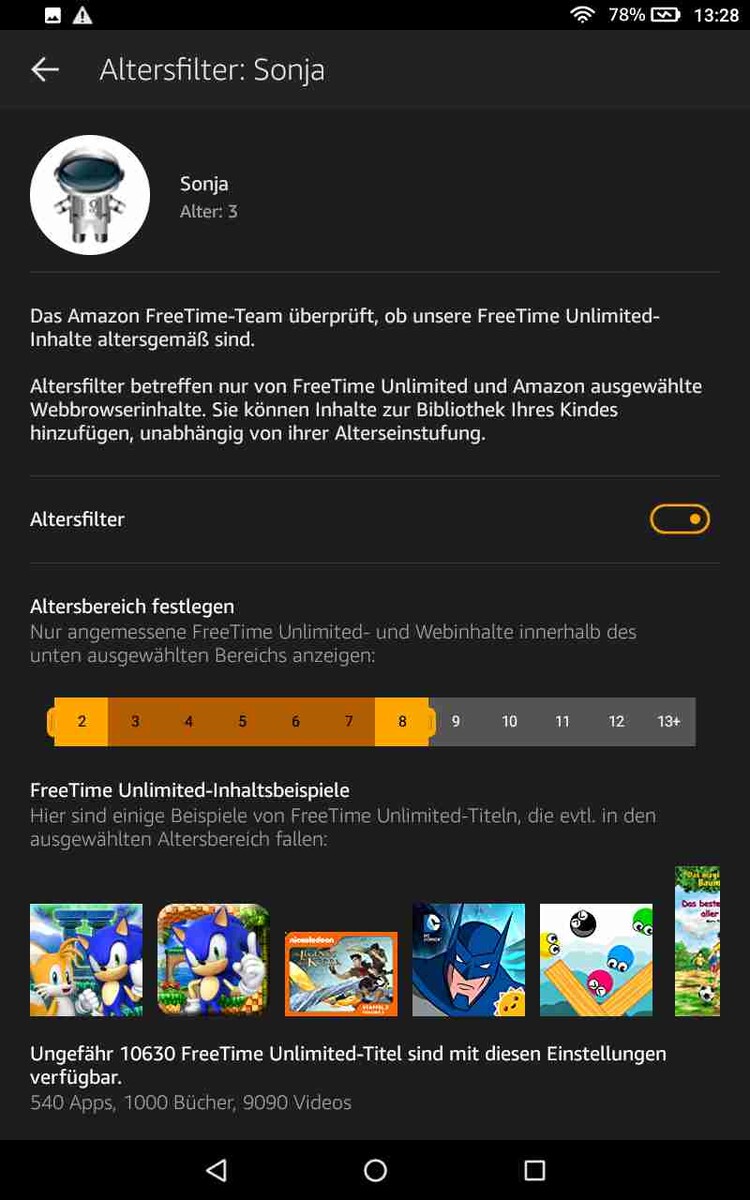Disable the Altersfilter toggle
Image resolution: width=750 pixels, height=1200 pixels.
680,519
